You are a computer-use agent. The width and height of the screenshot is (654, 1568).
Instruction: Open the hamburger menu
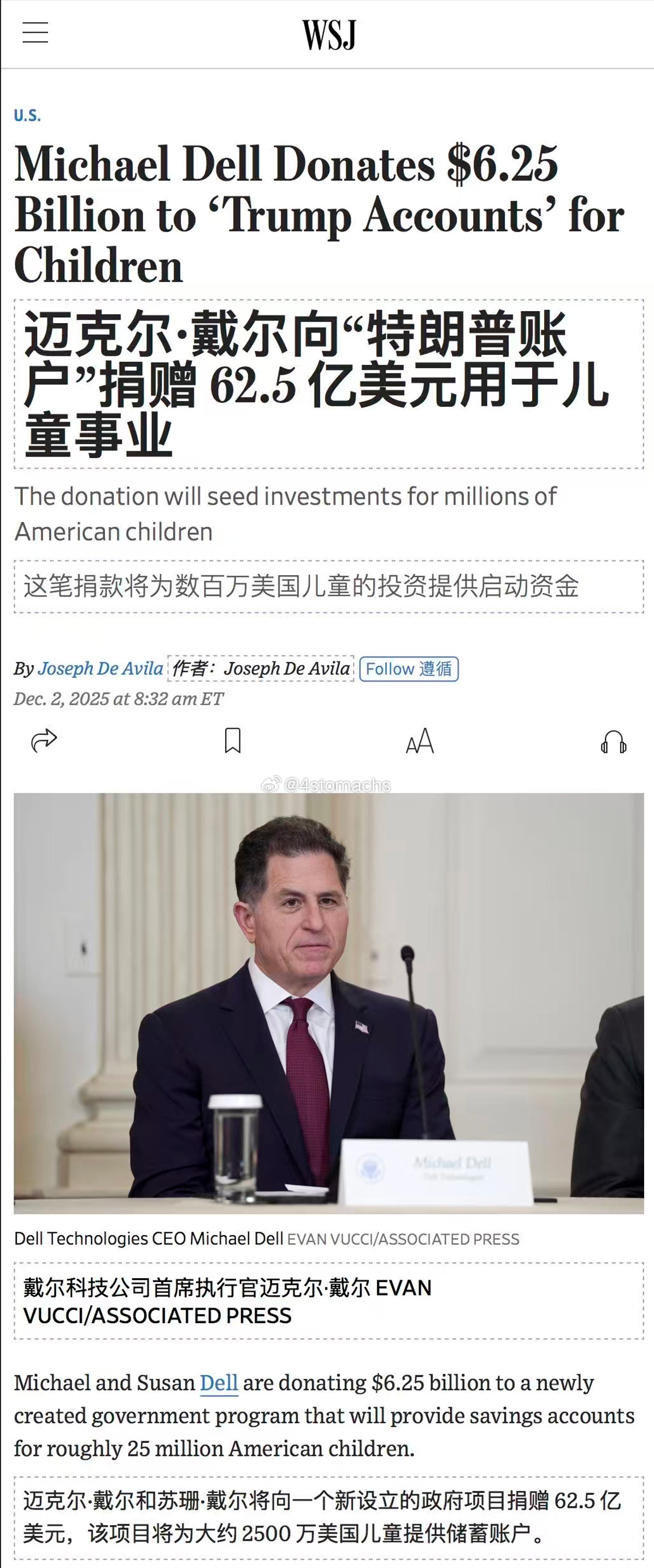(x=36, y=32)
